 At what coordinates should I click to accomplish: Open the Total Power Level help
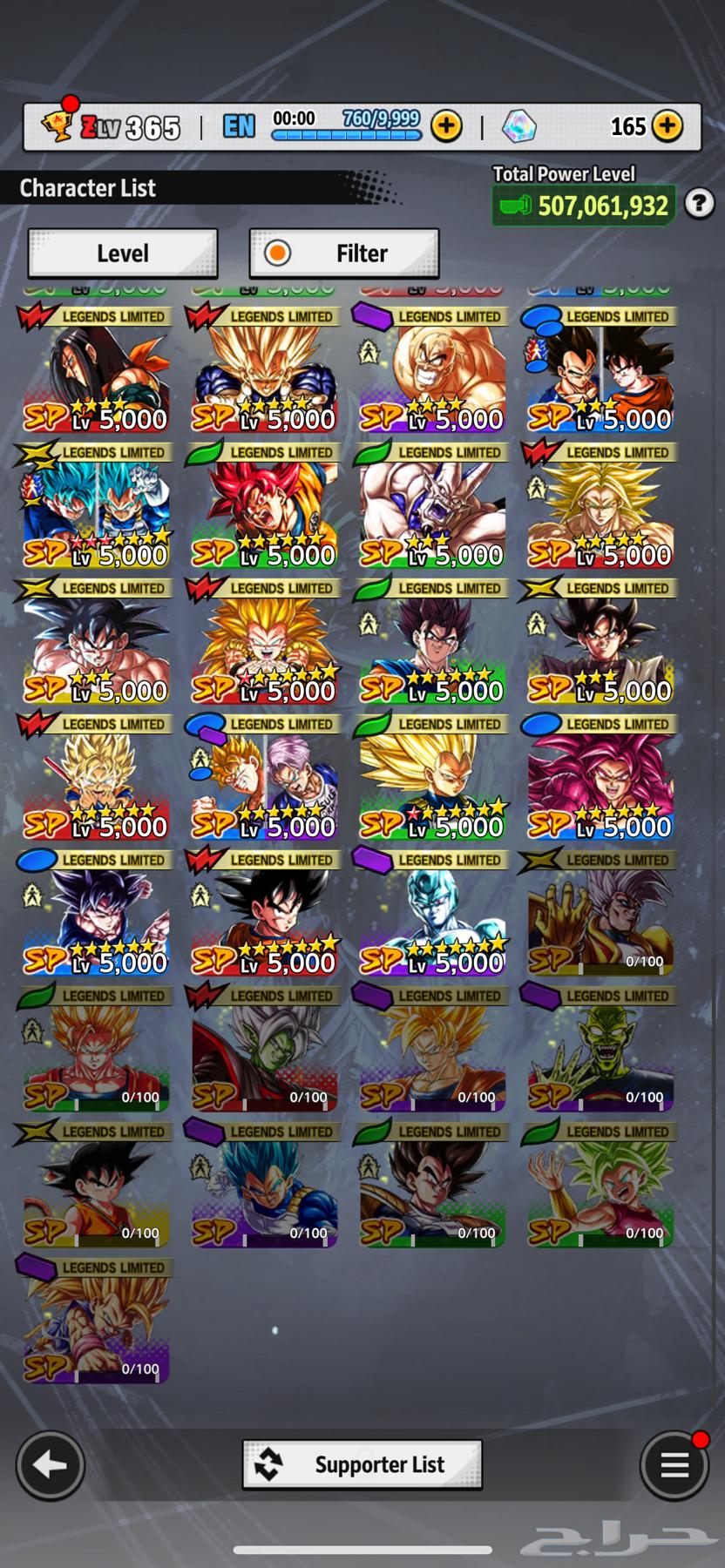pos(699,204)
